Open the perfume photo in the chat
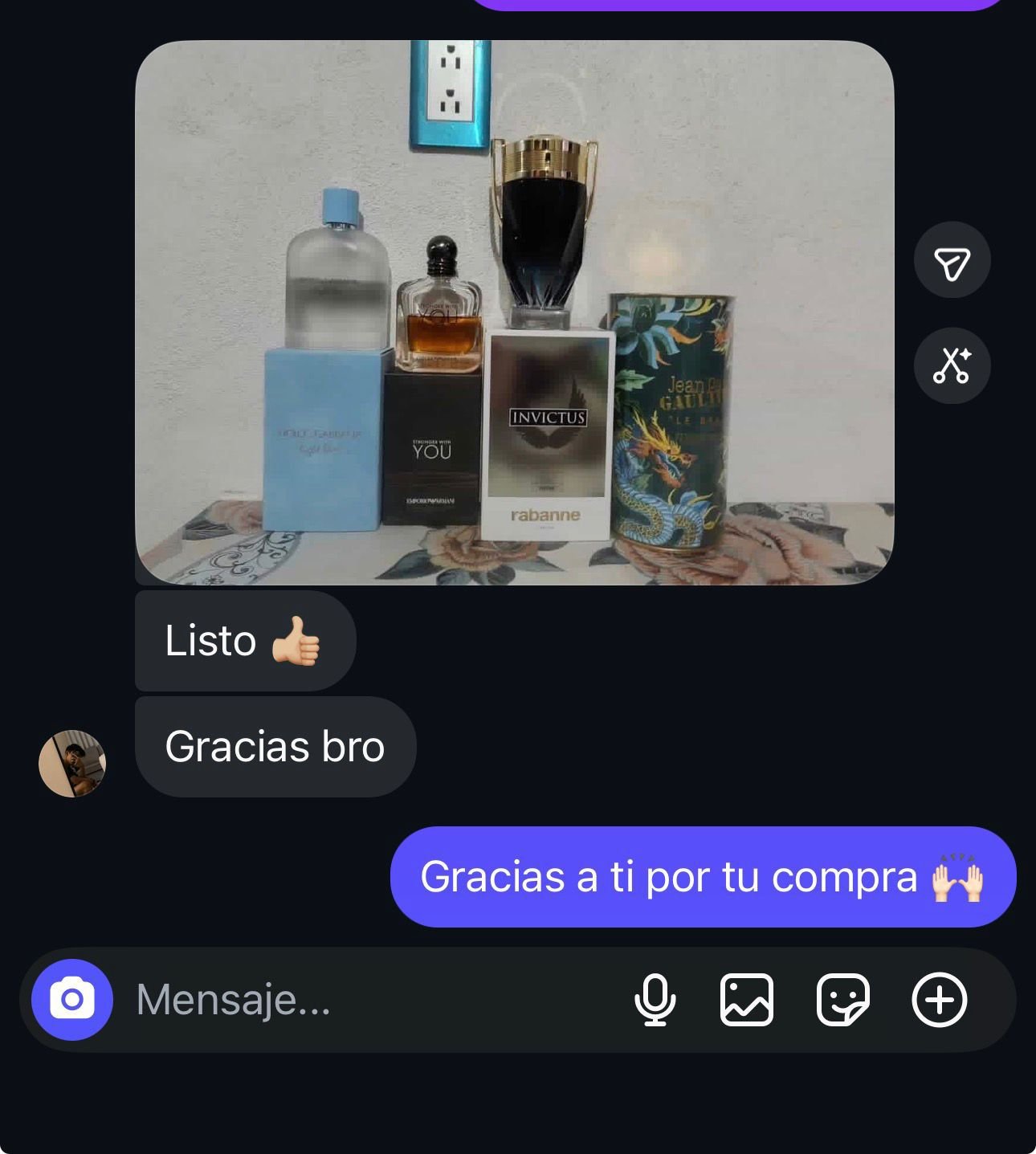 click(x=514, y=313)
